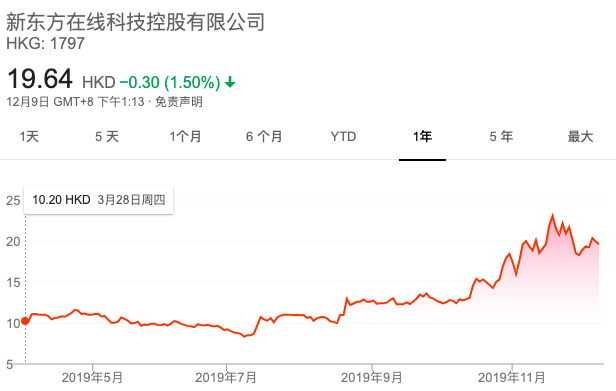Switch to the 5 年 chart
616x391 pixels.
click(x=501, y=137)
